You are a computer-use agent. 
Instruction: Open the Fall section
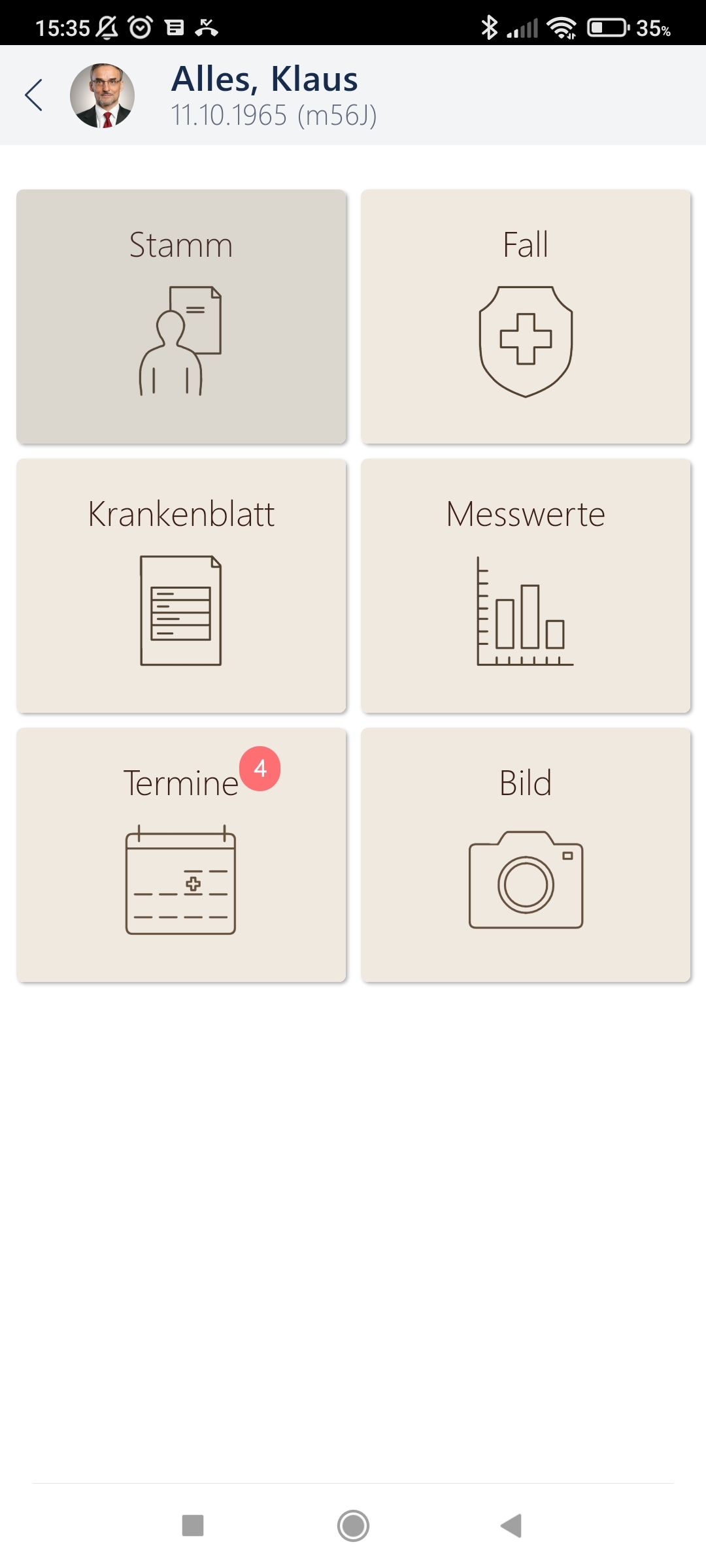click(526, 317)
